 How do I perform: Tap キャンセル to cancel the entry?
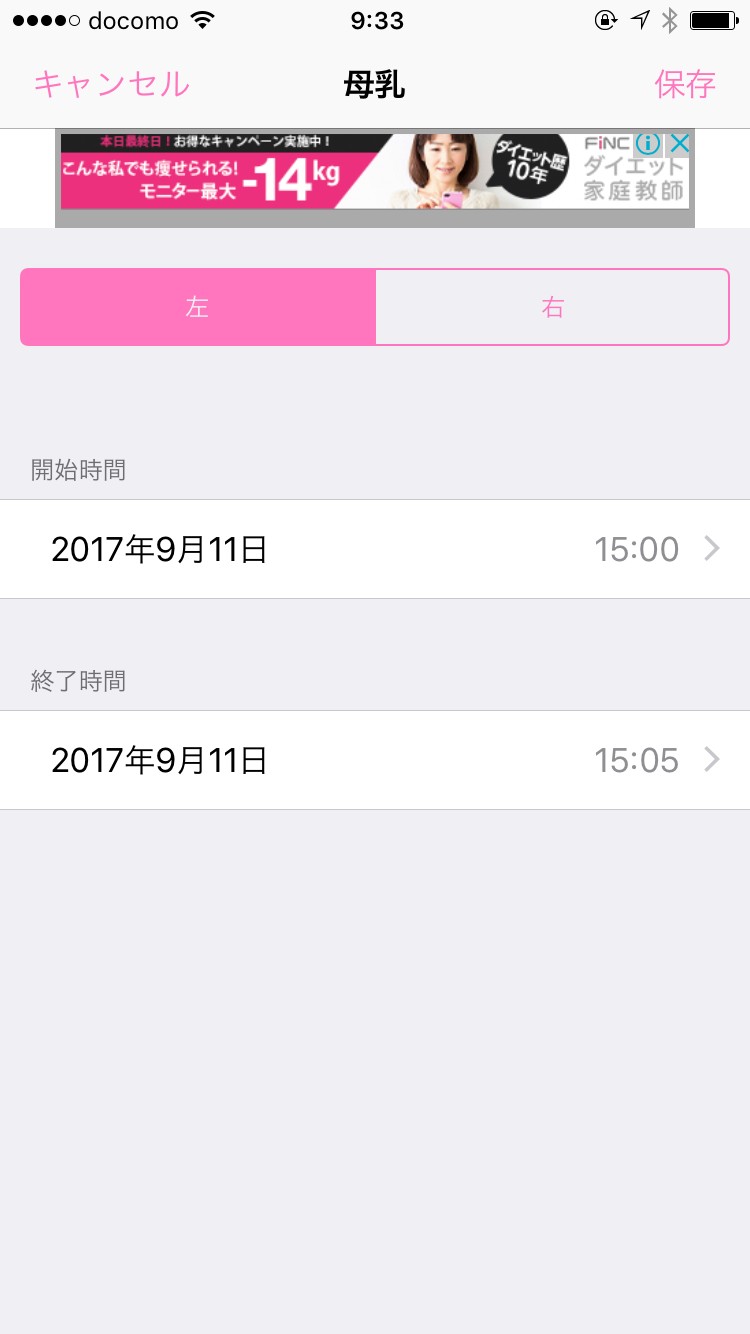[x=111, y=84]
